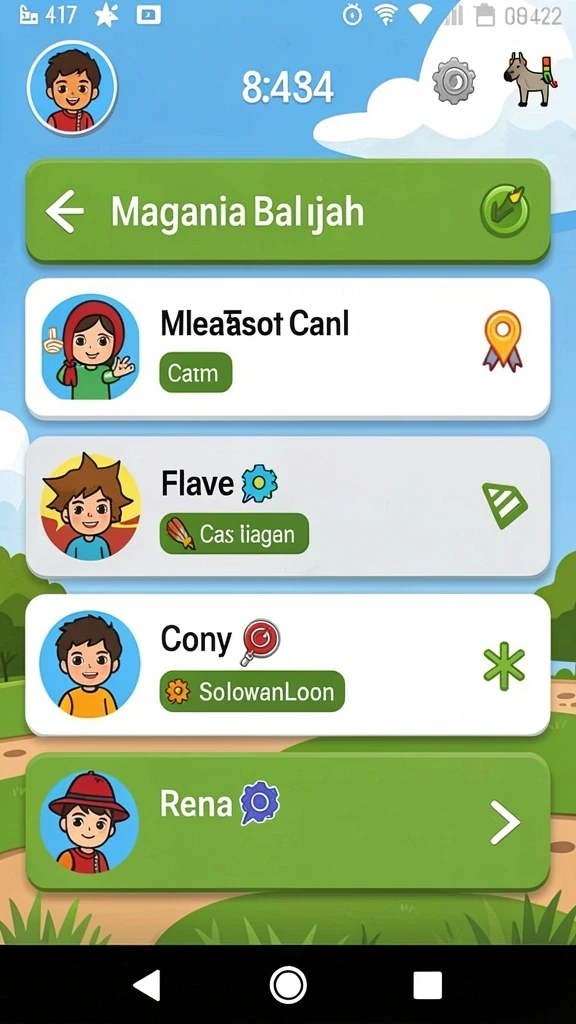Screen dimensions: 576x1024
Task: Open the profile avatar at top left
Action: pyautogui.click(x=72, y=87)
